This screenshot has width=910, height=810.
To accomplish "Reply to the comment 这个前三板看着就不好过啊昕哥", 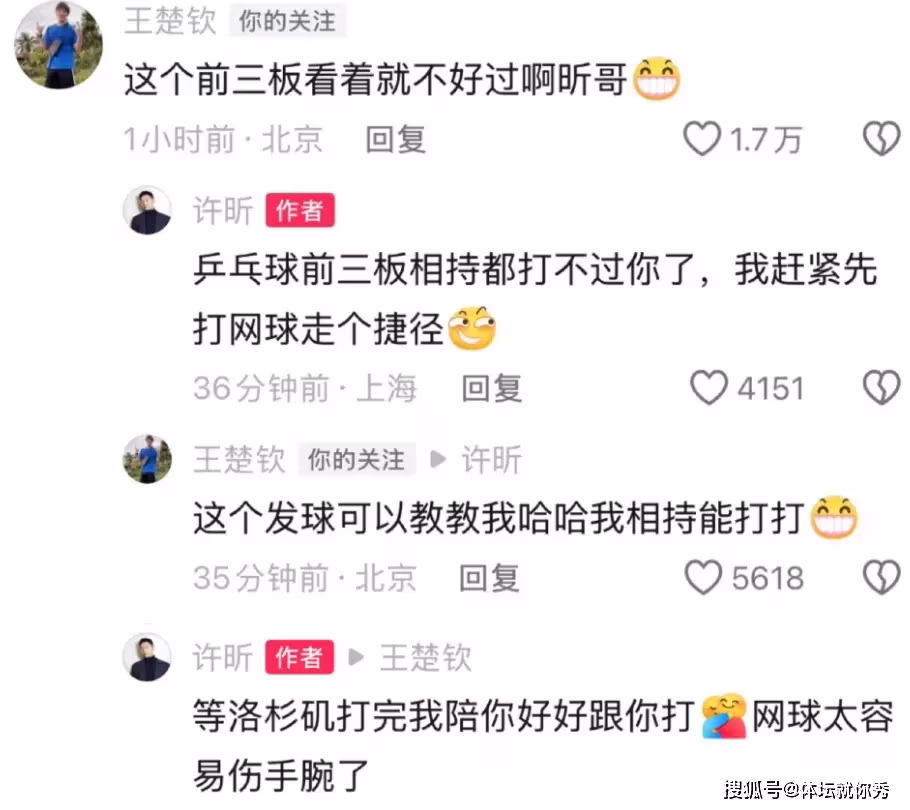I will coord(396,140).
